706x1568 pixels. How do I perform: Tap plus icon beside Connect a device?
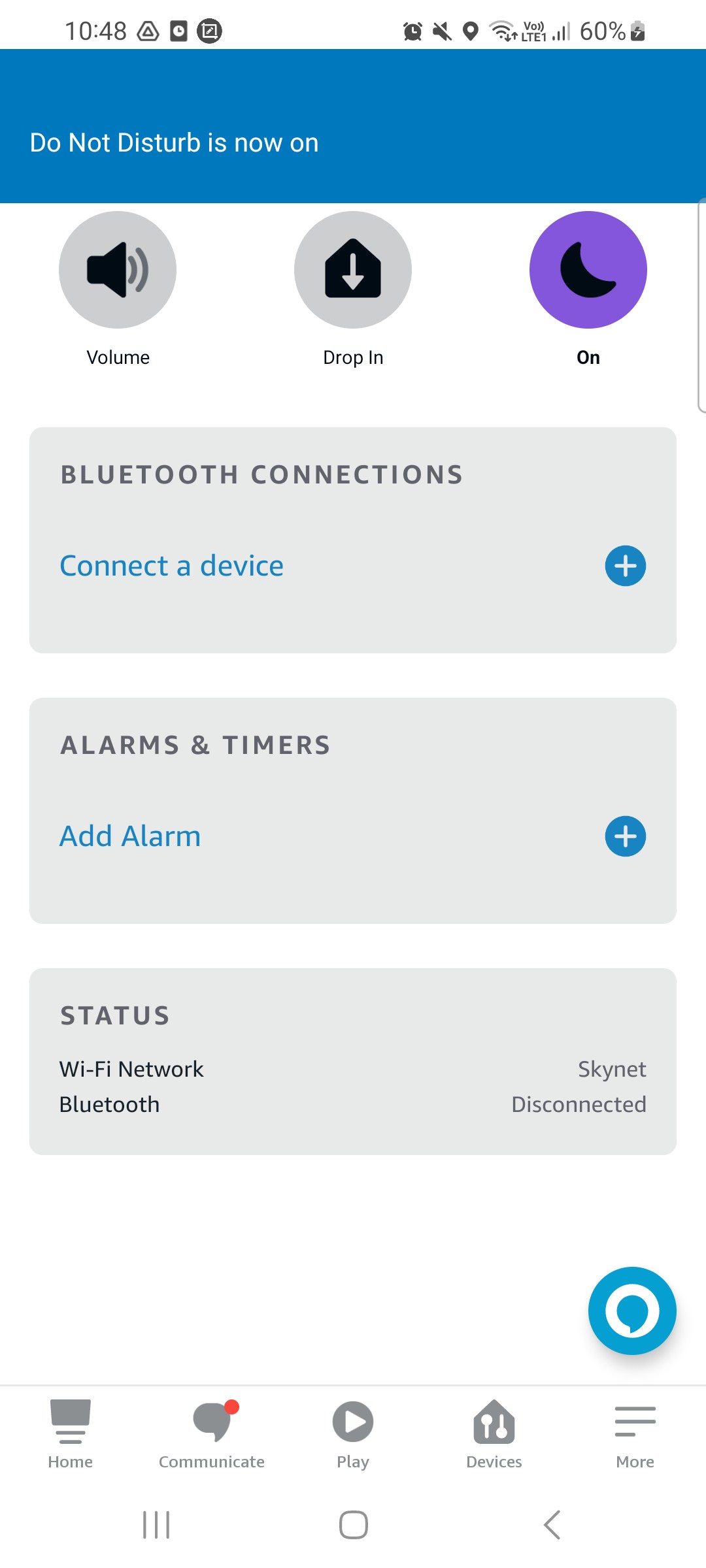(x=626, y=566)
